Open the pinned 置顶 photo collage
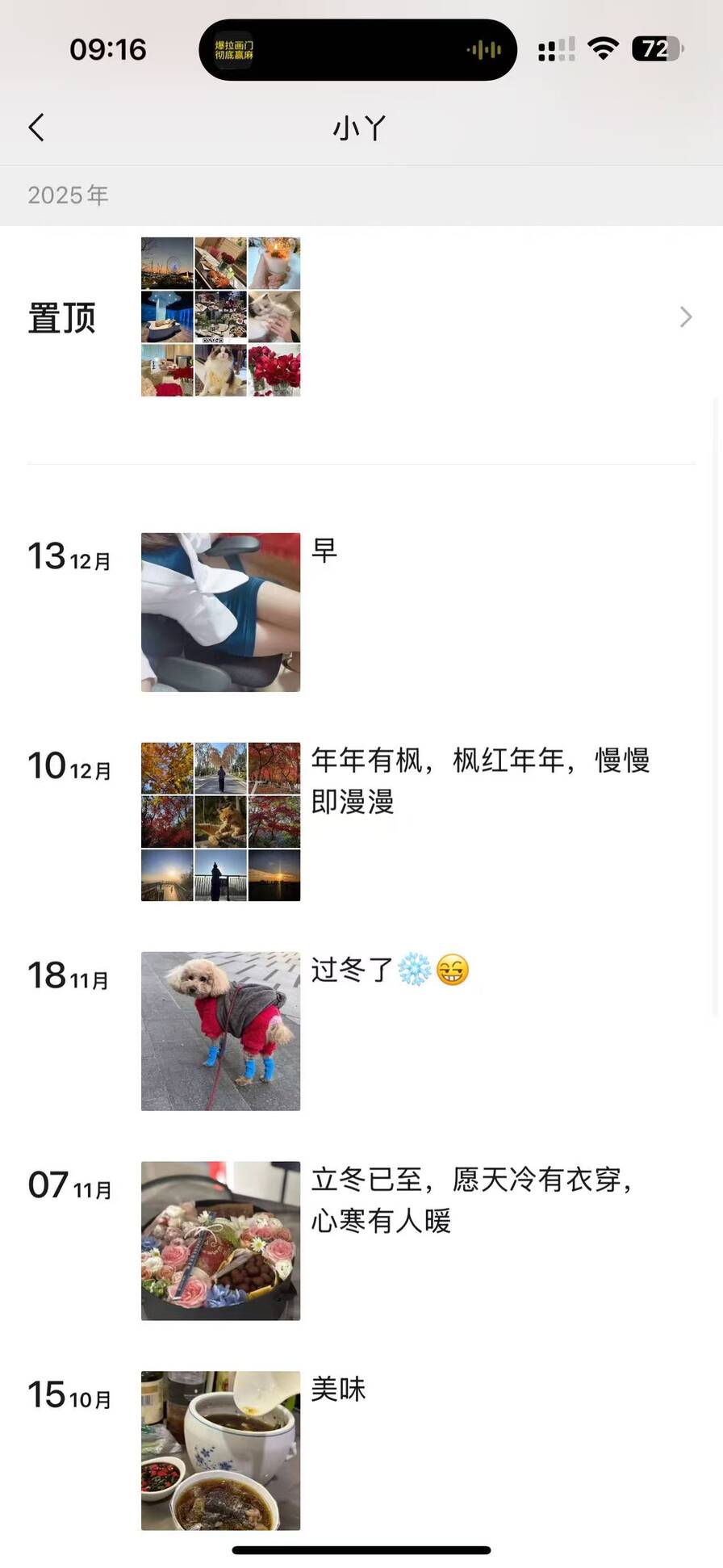Screen dimensions: 723x1568 220,317
